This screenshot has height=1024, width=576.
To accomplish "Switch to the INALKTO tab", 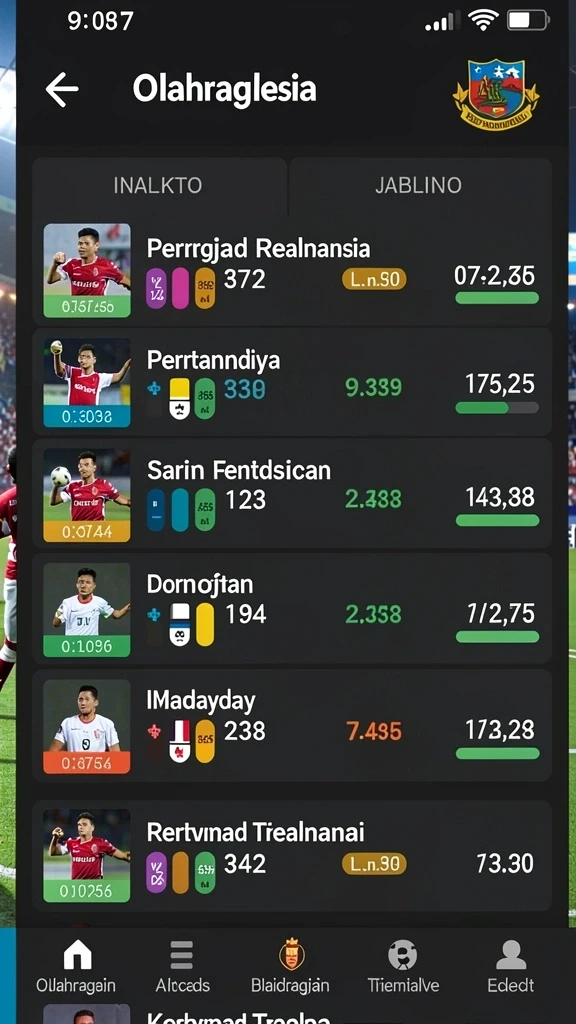I will 160,185.
